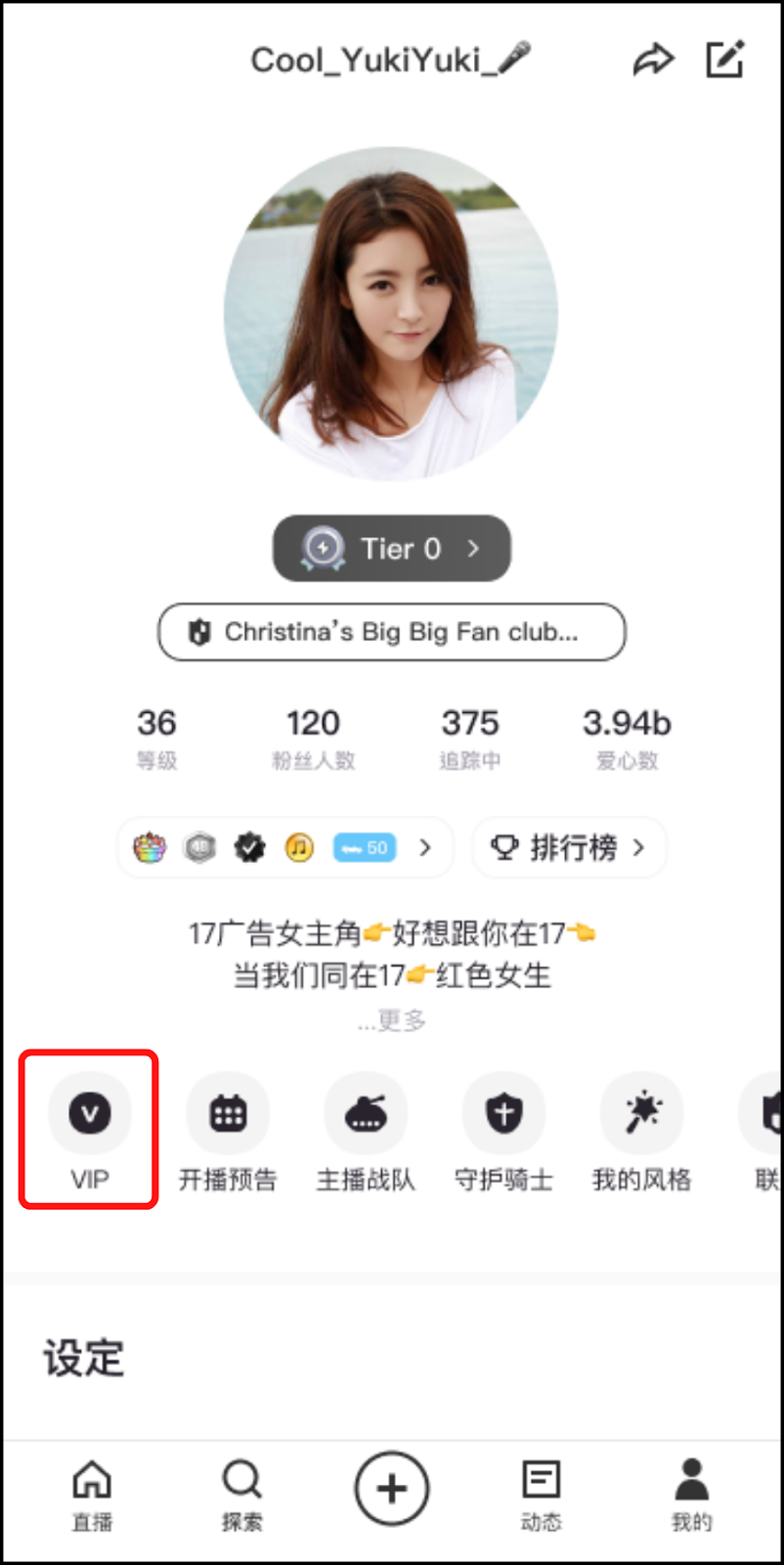Screen dimensions: 784x1565
Task: Open the 排行榜 leaderboard
Action: (x=569, y=847)
